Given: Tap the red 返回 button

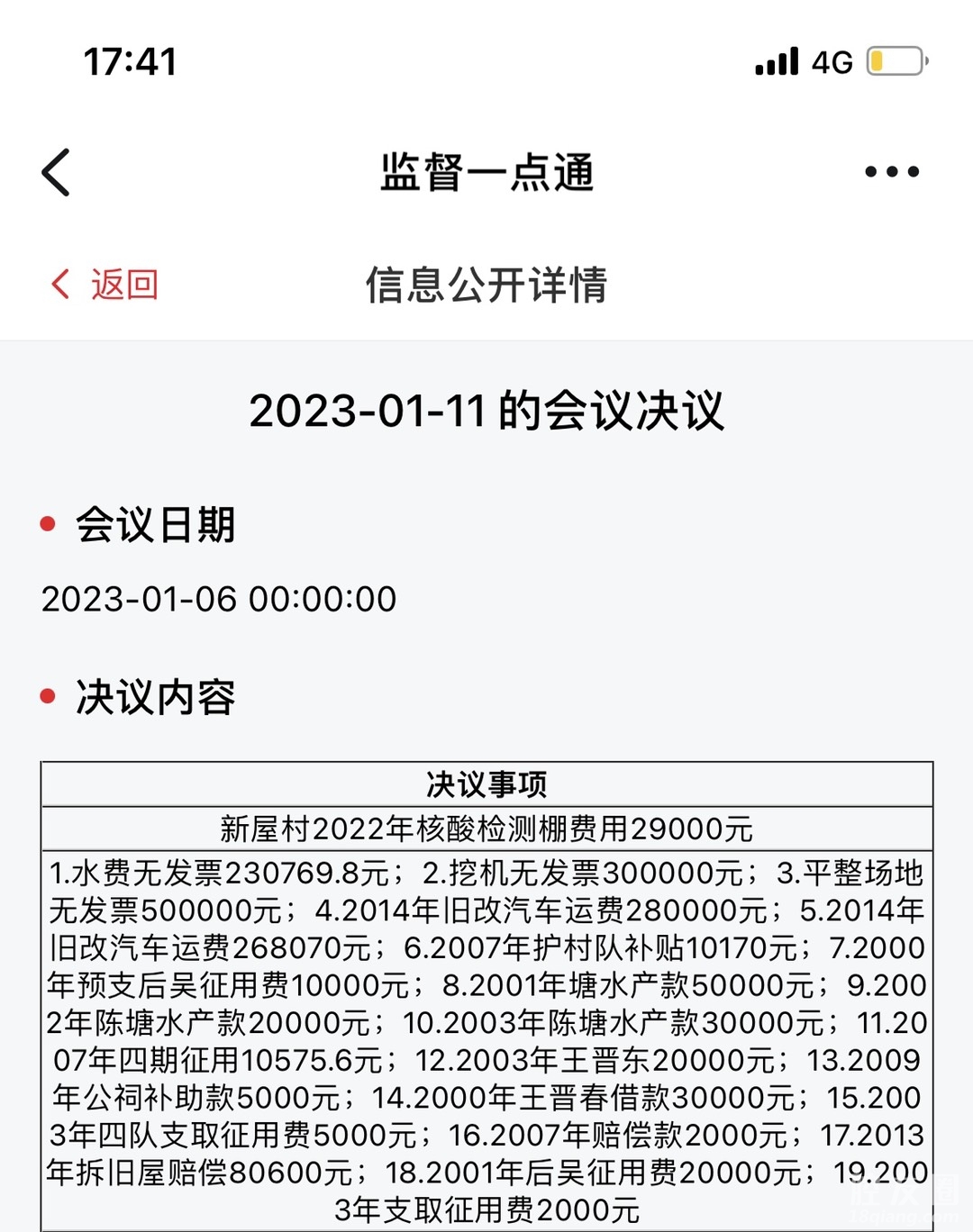Looking at the screenshot, I should (x=105, y=285).
